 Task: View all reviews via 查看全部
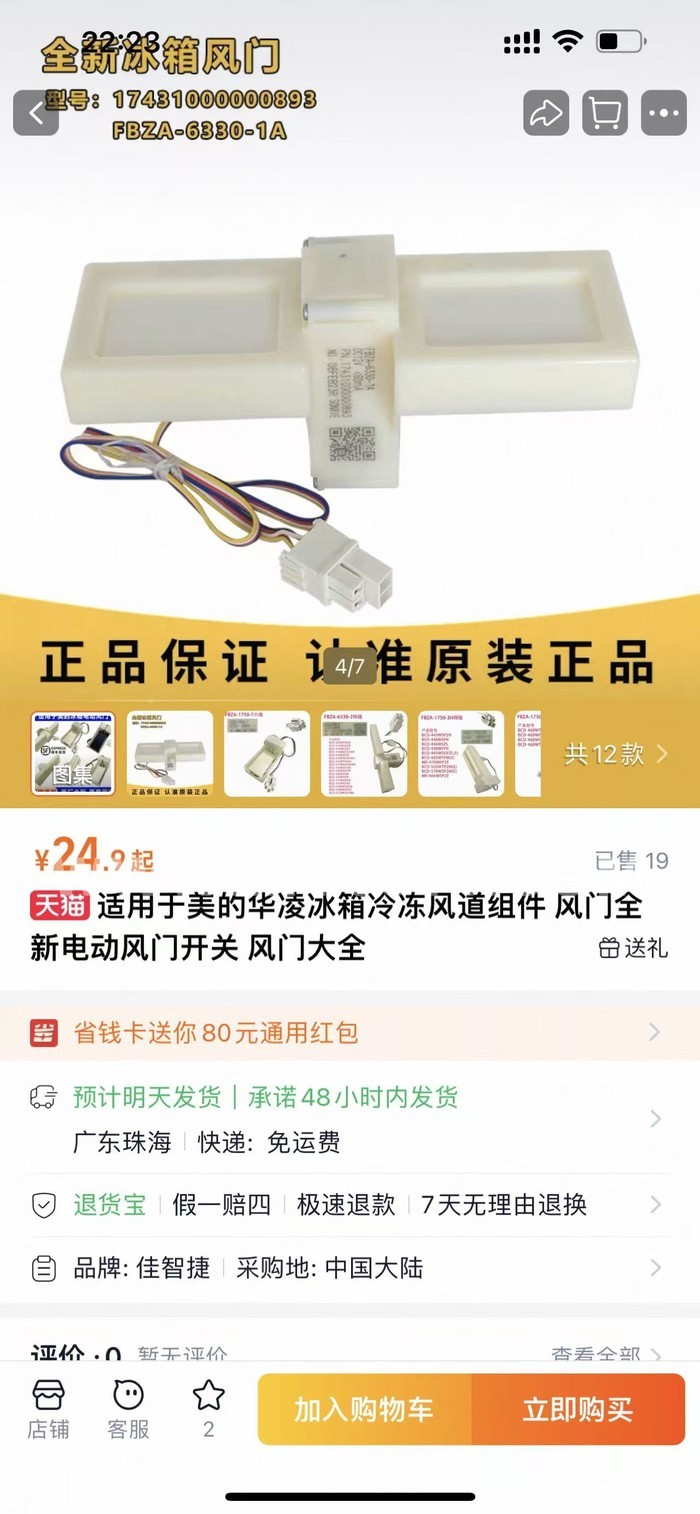(x=606, y=1356)
